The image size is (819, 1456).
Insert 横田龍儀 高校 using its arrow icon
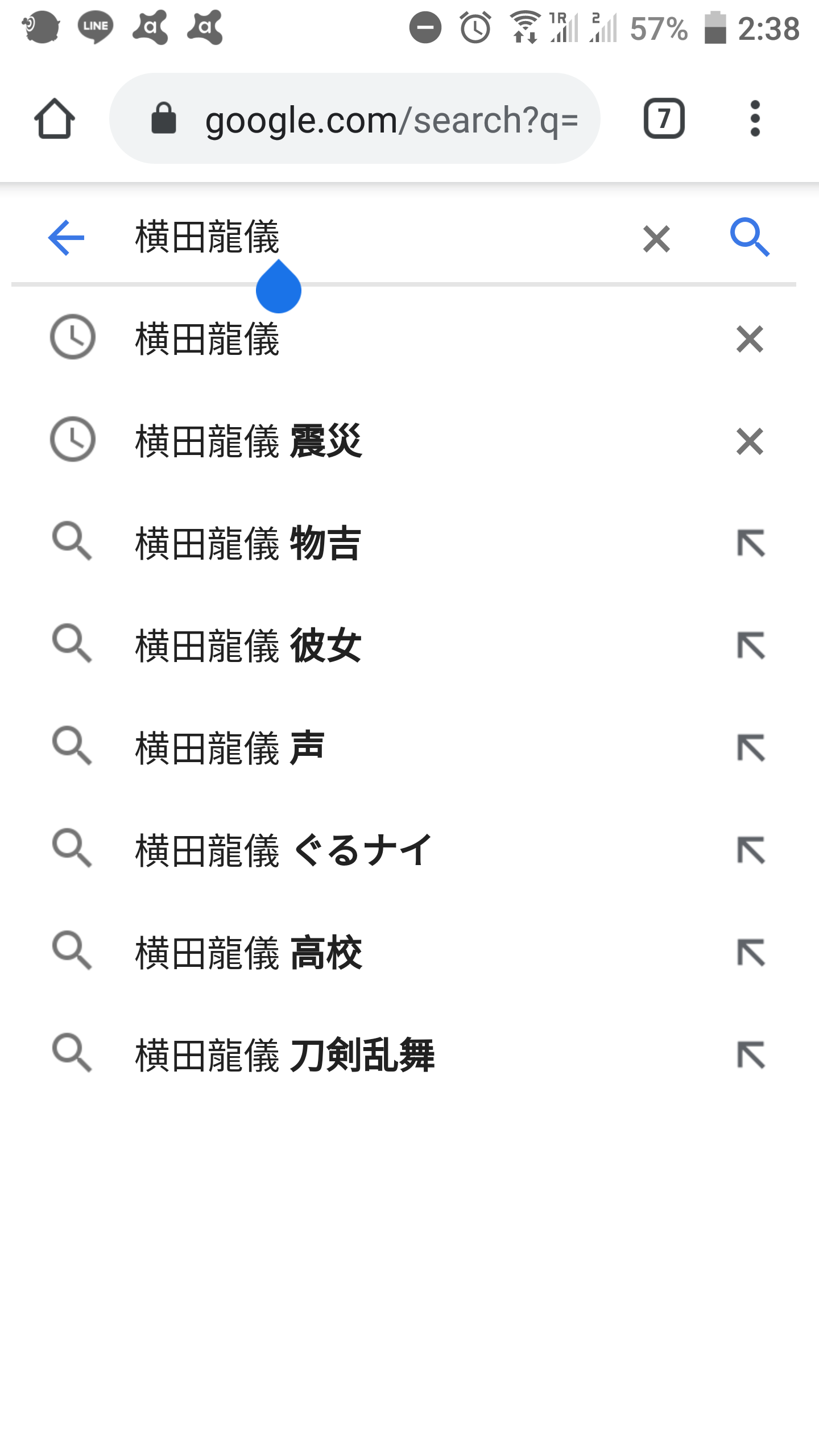click(751, 953)
